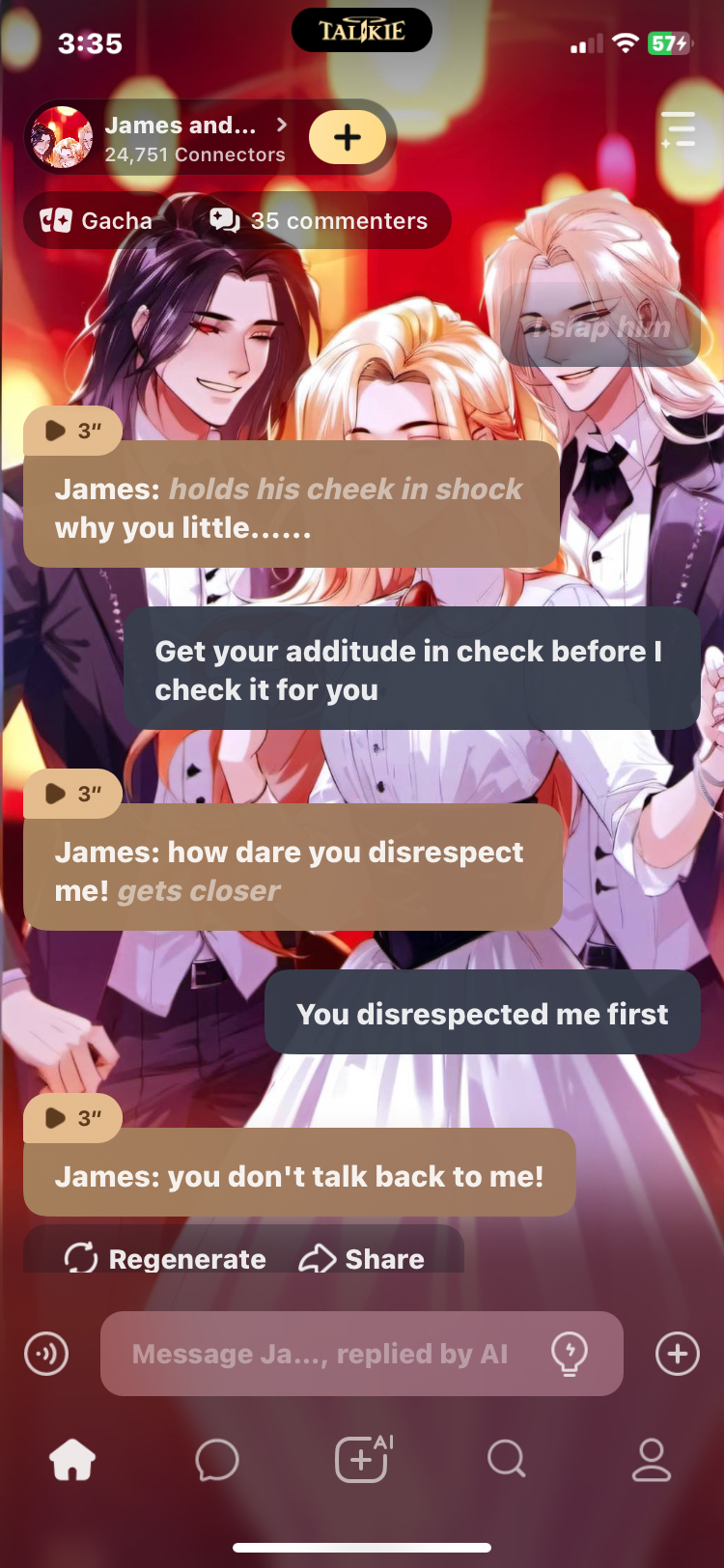
Task: Switch to the Search tab
Action: click(x=507, y=1459)
